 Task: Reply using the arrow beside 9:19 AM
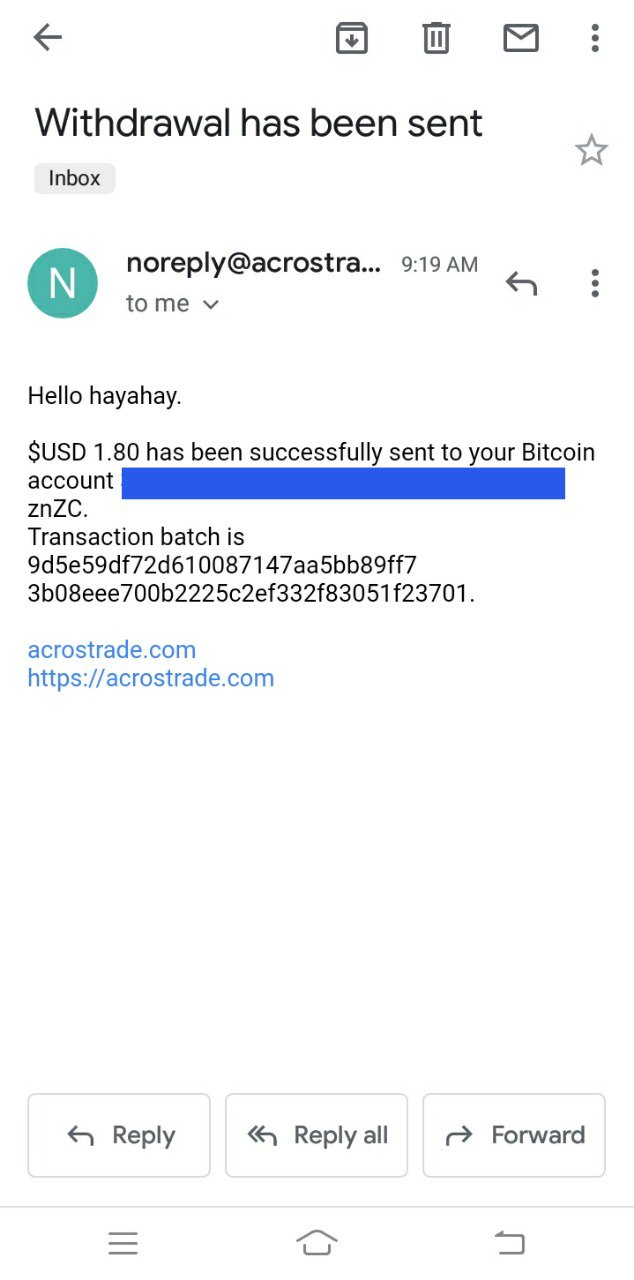[x=521, y=283]
